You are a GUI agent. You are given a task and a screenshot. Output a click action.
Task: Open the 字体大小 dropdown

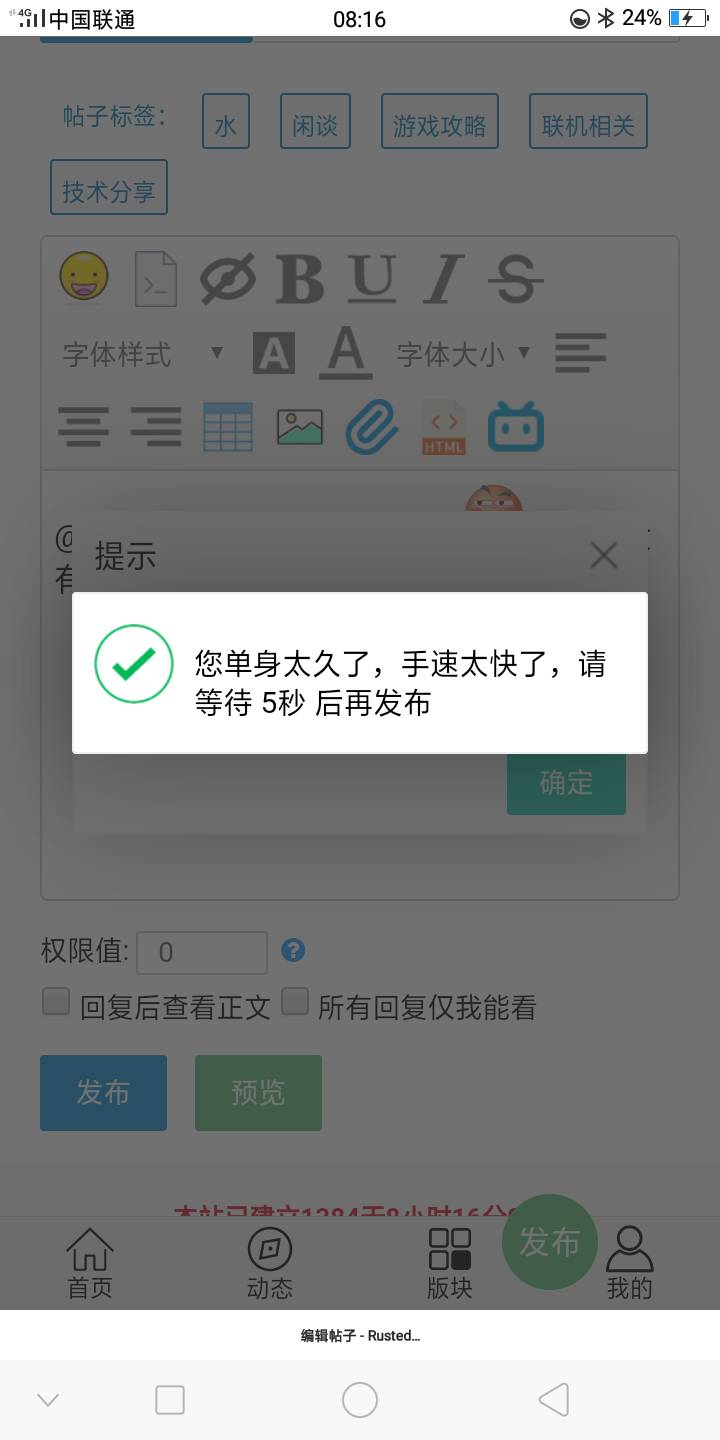pos(462,353)
